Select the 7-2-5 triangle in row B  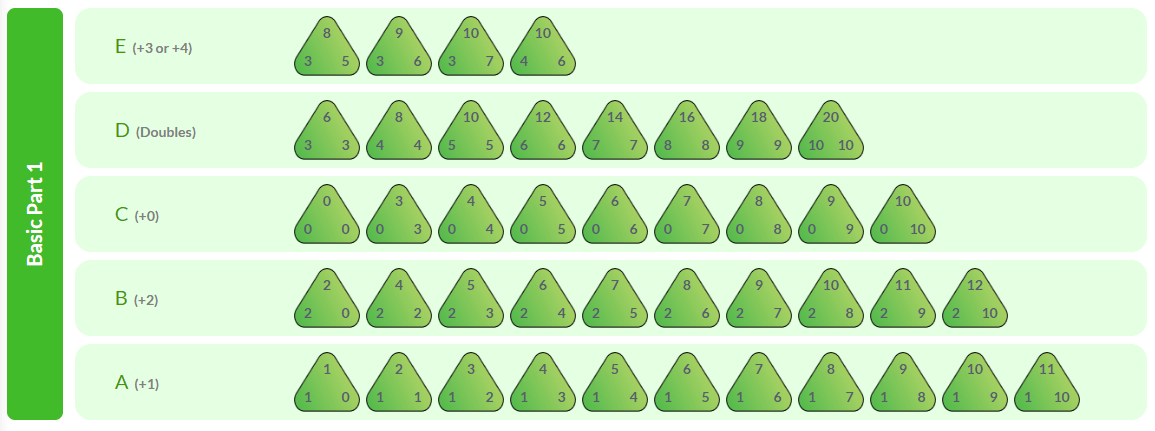coord(615,302)
